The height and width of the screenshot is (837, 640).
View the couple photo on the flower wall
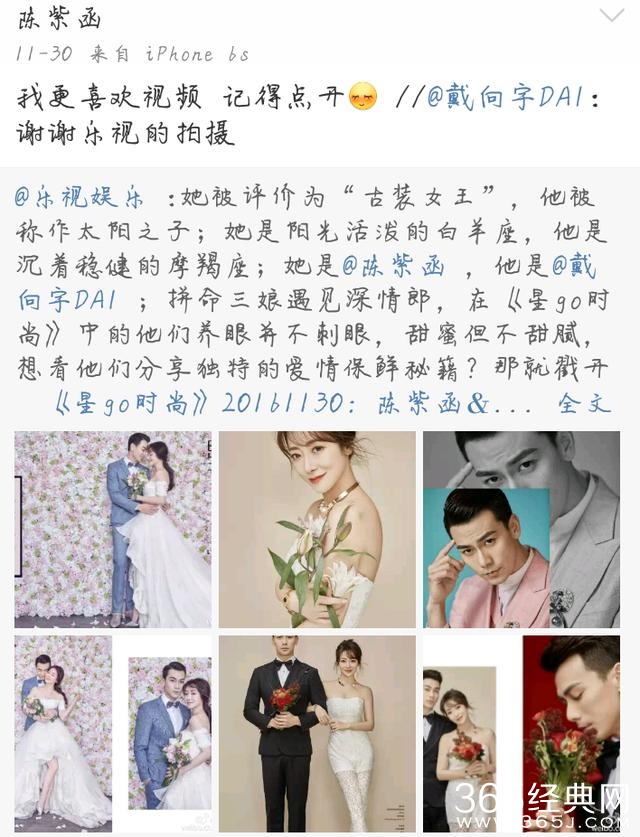(x=113, y=529)
